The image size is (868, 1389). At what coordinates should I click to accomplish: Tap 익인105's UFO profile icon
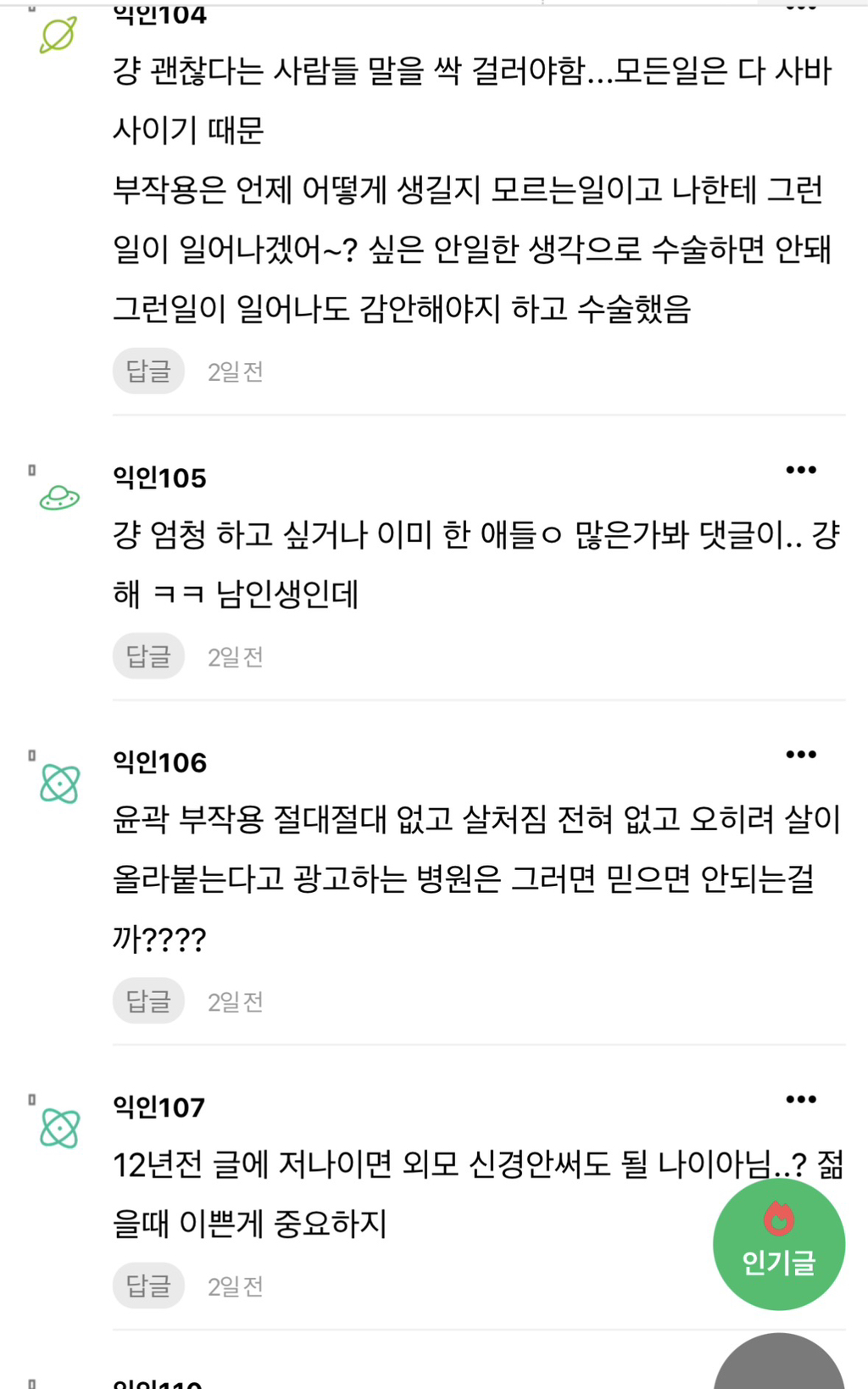click(59, 498)
